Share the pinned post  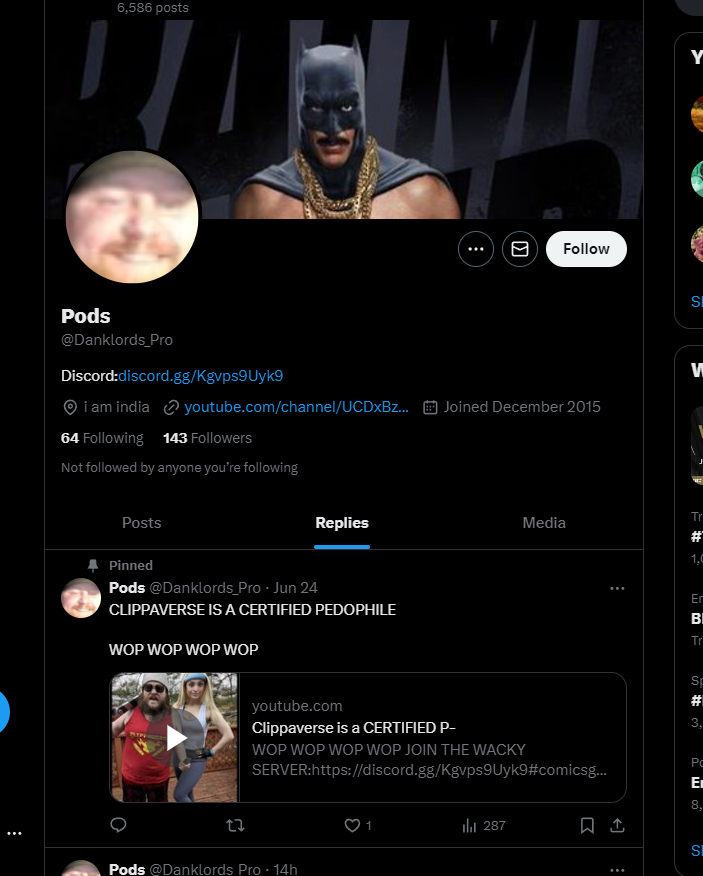(x=618, y=825)
